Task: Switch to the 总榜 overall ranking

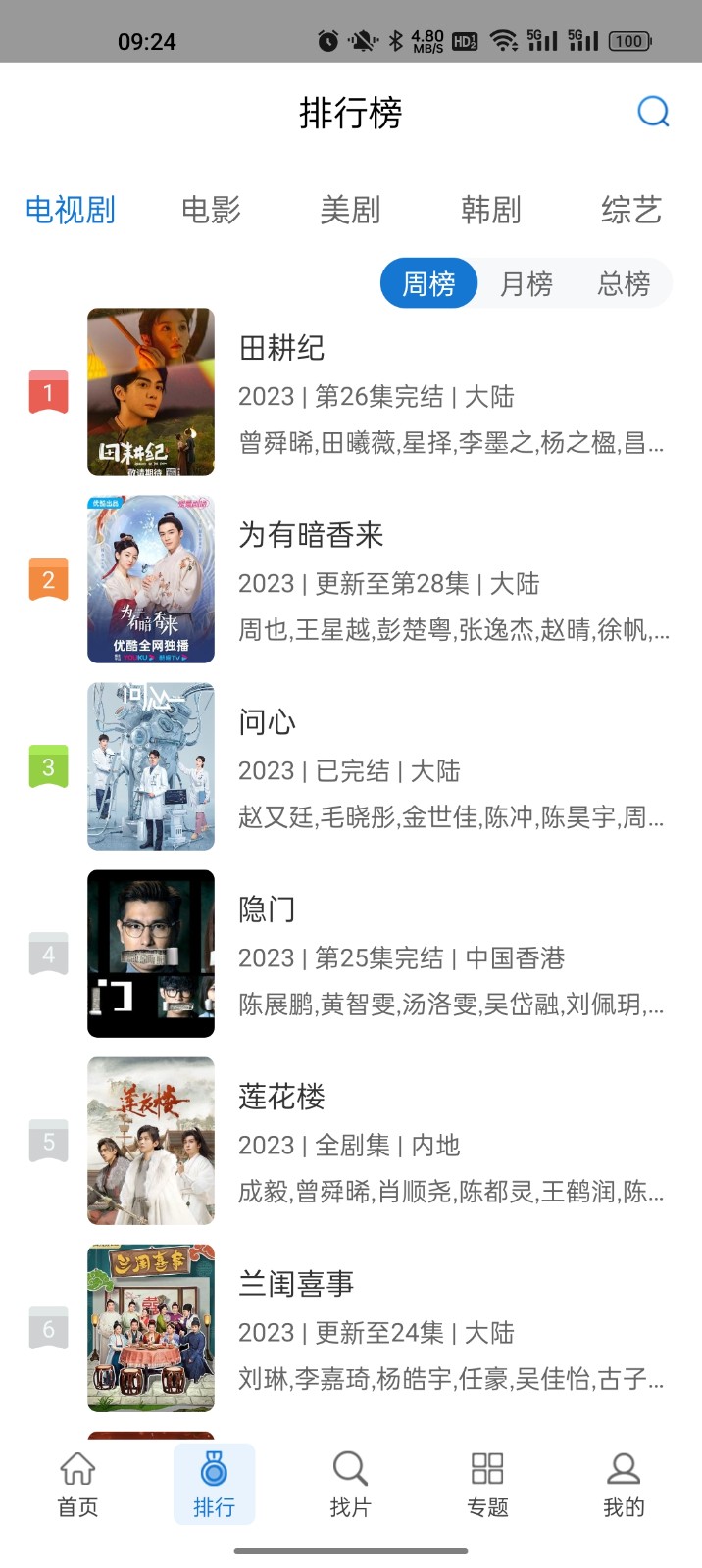Action: pyautogui.click(x=624, y=284)
